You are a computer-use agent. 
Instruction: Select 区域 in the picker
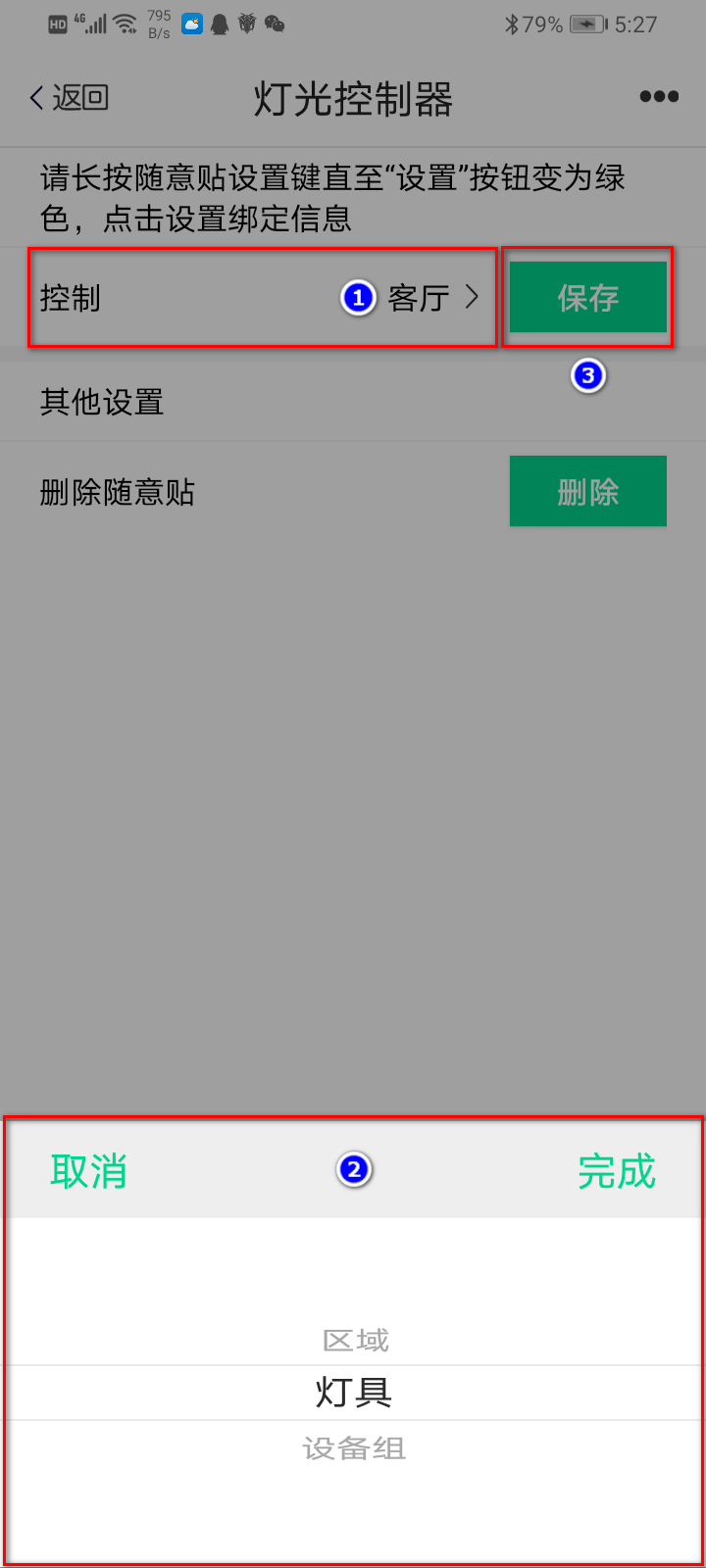click(x=355, y=1340)
